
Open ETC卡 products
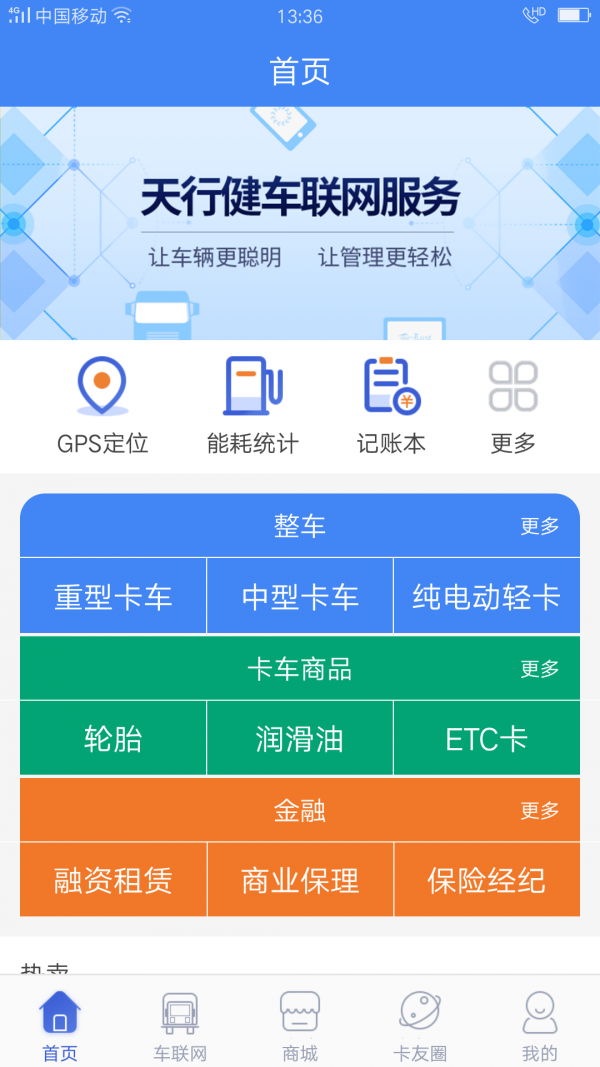[x=486, y=739]
